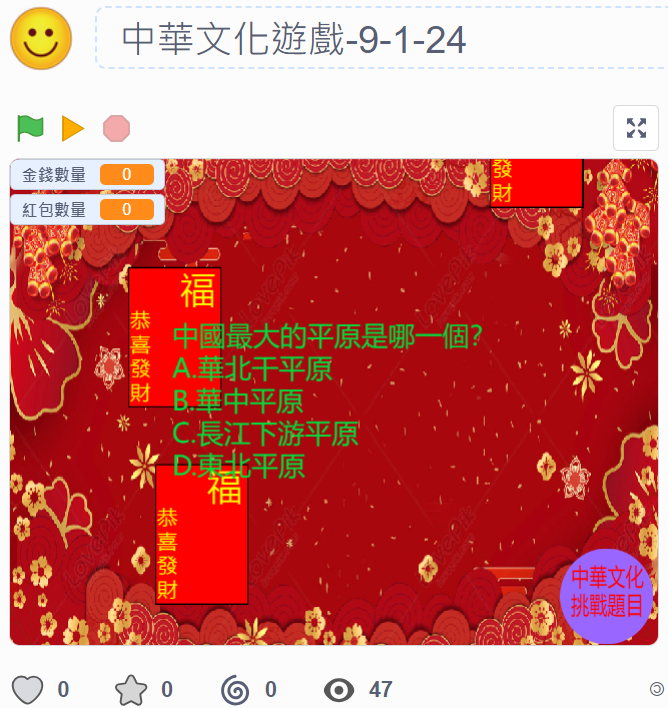Tap the orange play arrow button
Viewport: 668px width, 708px height.
[73, 128]
